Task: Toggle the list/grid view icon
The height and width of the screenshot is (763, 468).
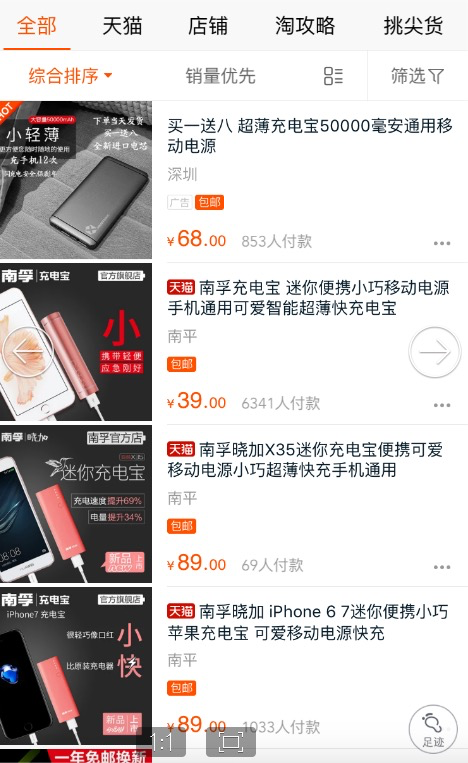Action: 333,76
